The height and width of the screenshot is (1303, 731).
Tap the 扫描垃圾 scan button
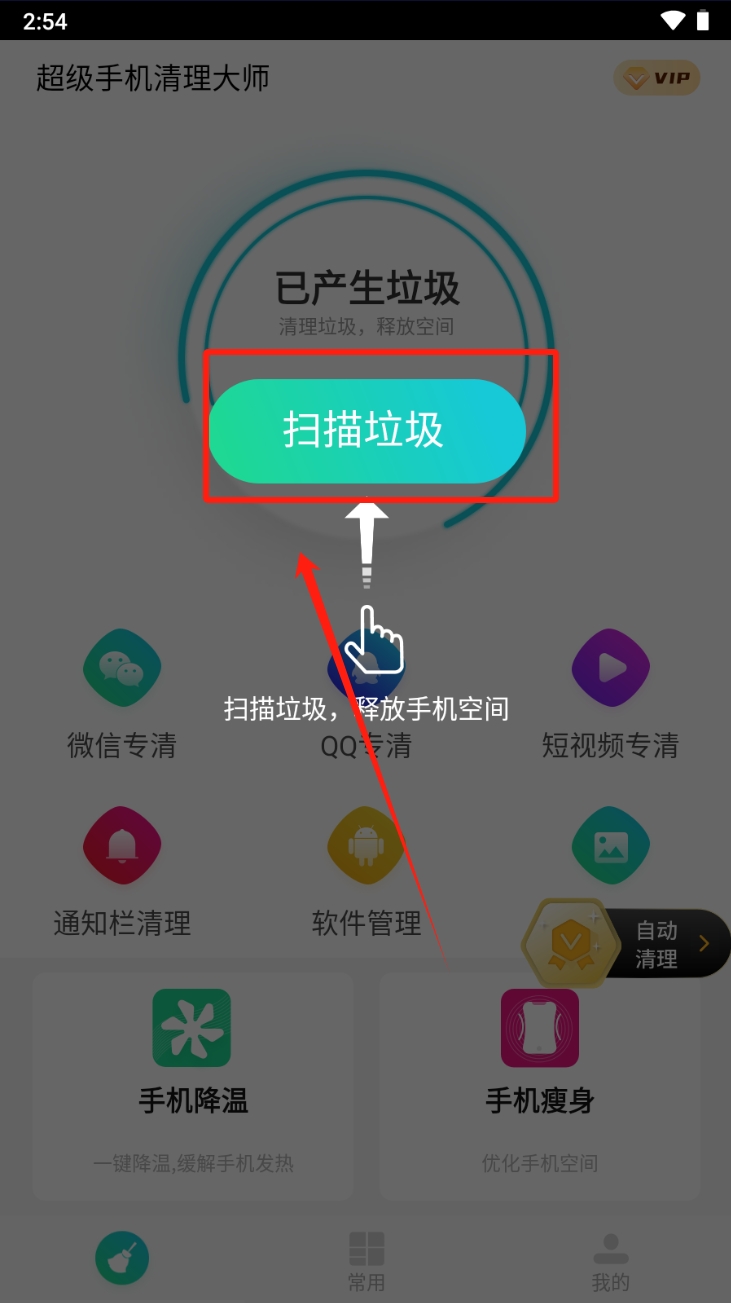(x=366, y=431)
